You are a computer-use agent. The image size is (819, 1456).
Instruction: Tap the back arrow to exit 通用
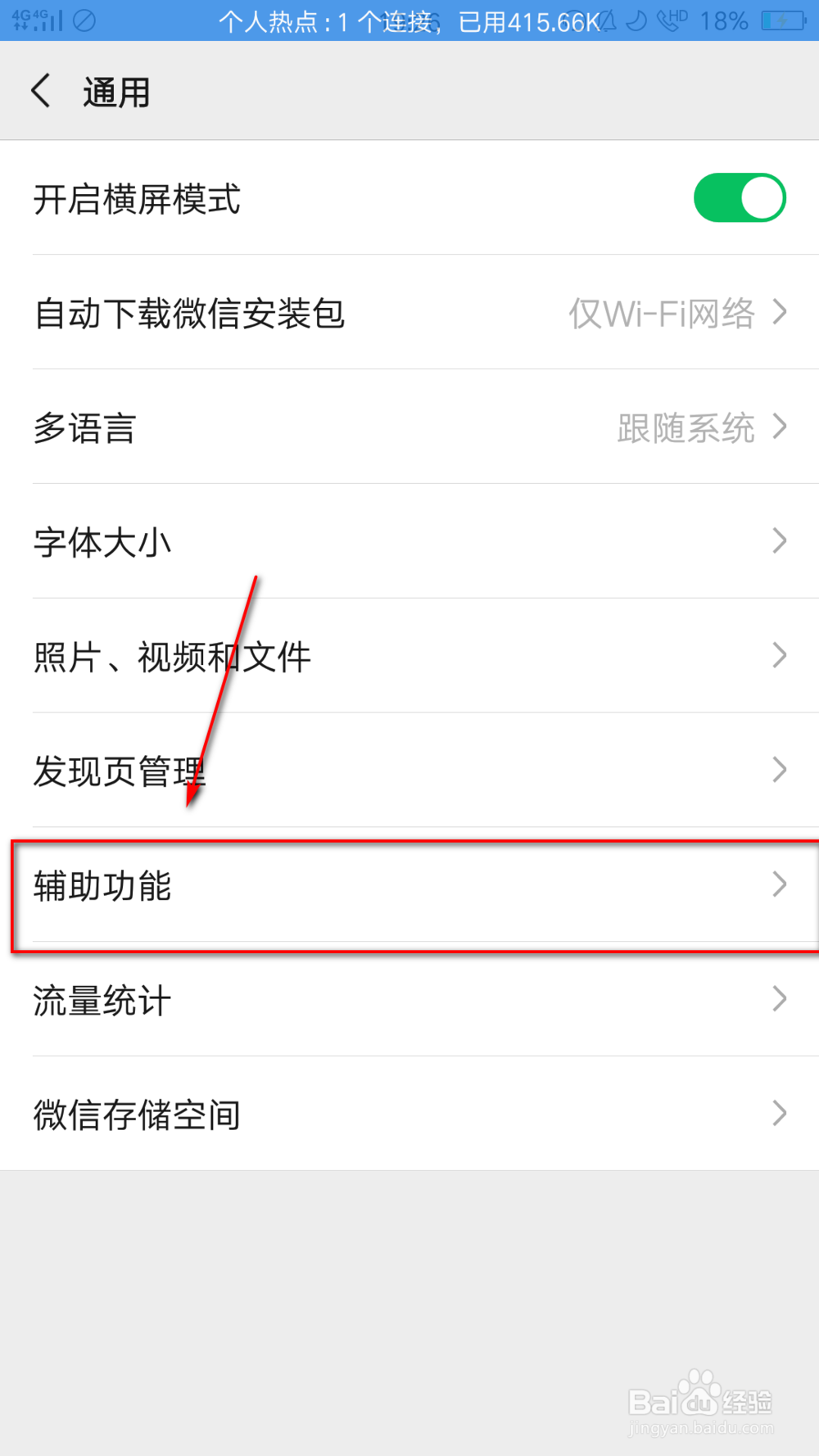click(41, 91)
